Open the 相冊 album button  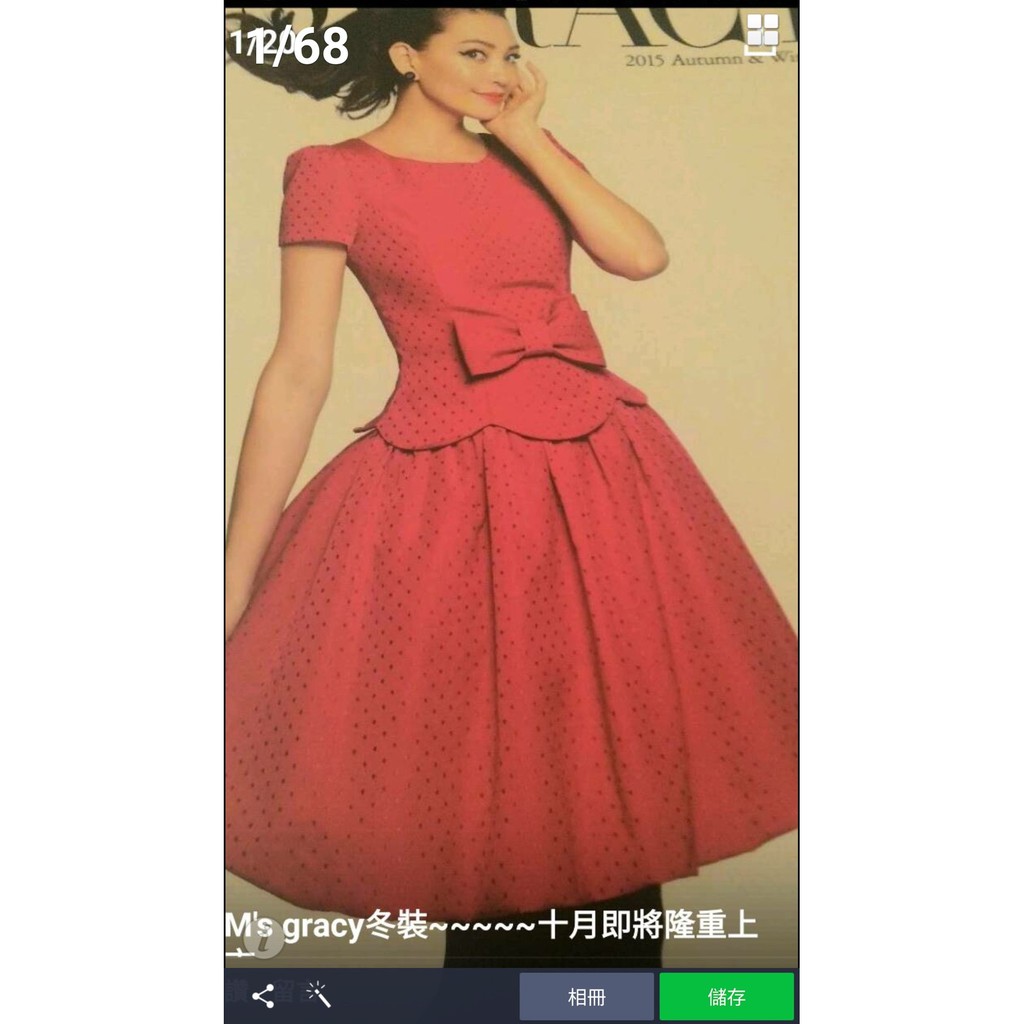(586, 997)
